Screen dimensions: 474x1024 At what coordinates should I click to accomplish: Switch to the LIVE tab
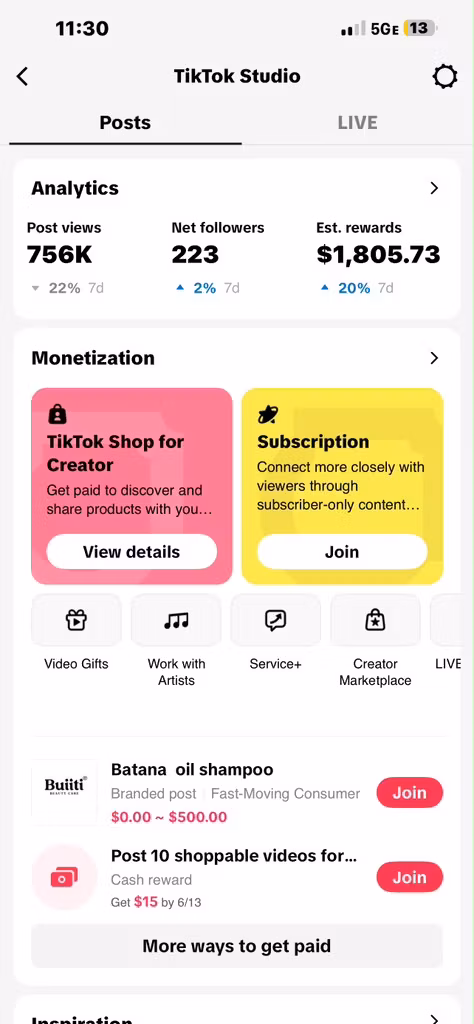coord(357,123)
